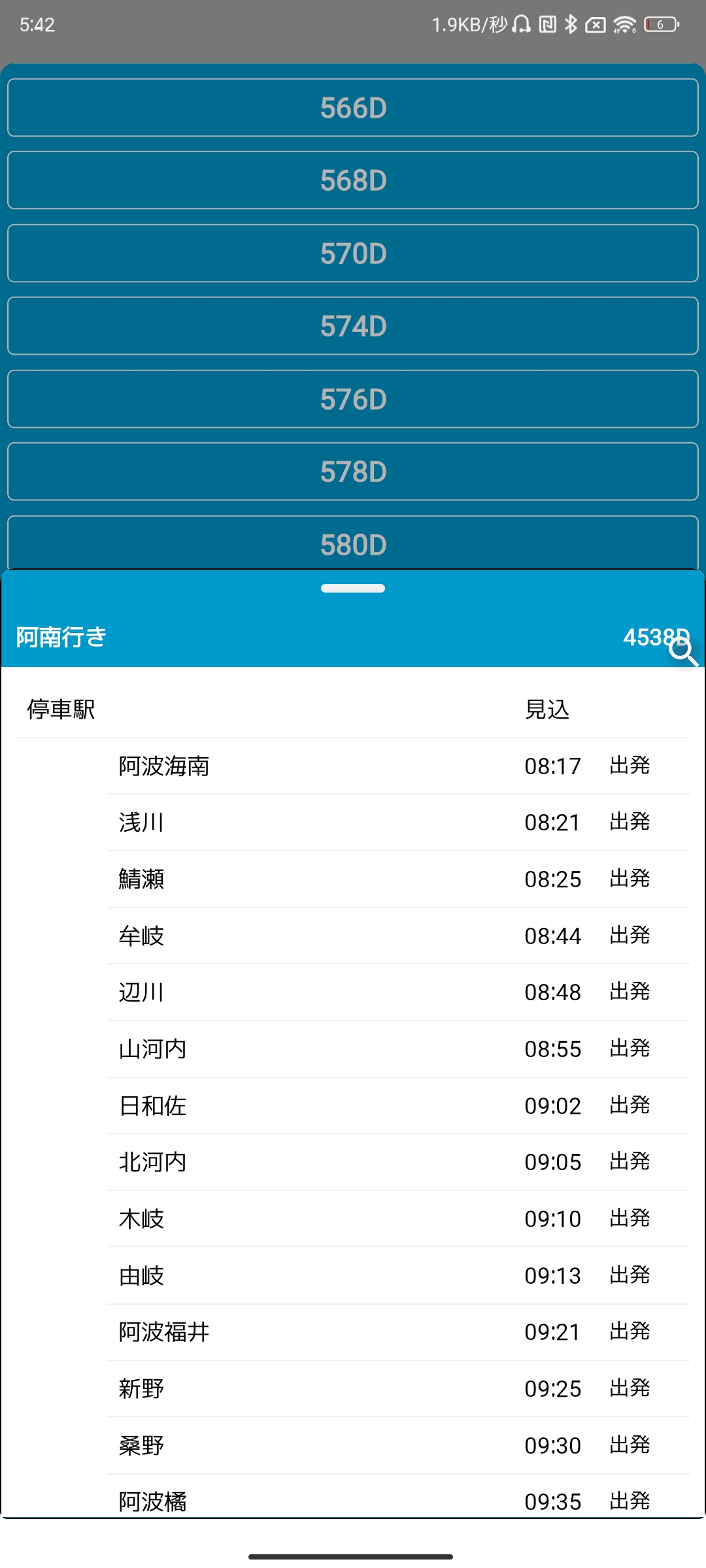The width and height of the screenshot is (706, 1568).
Task: Choose train 574D
Action: tap(353, 326)
